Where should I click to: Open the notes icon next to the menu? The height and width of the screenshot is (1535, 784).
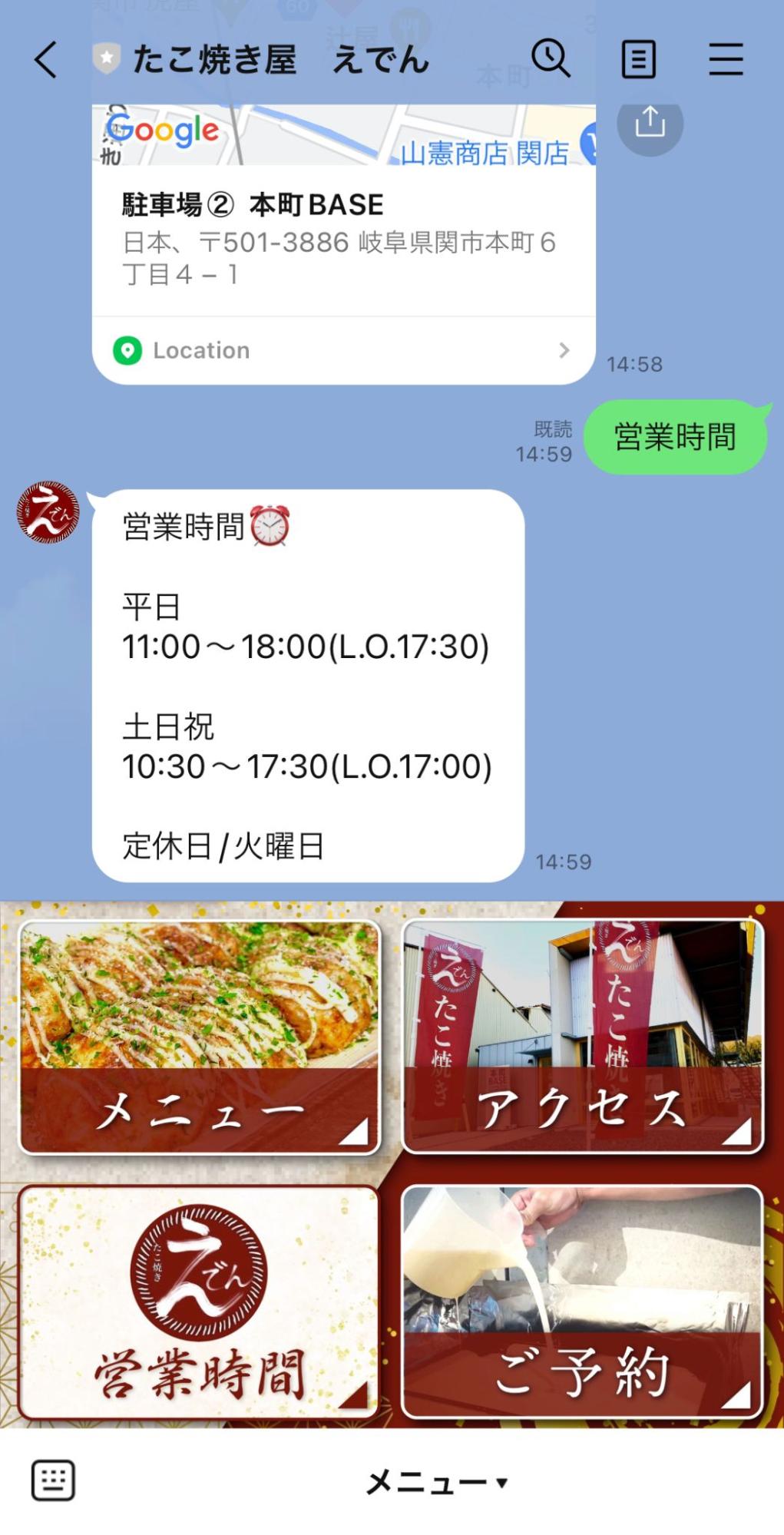coord(640,58)
